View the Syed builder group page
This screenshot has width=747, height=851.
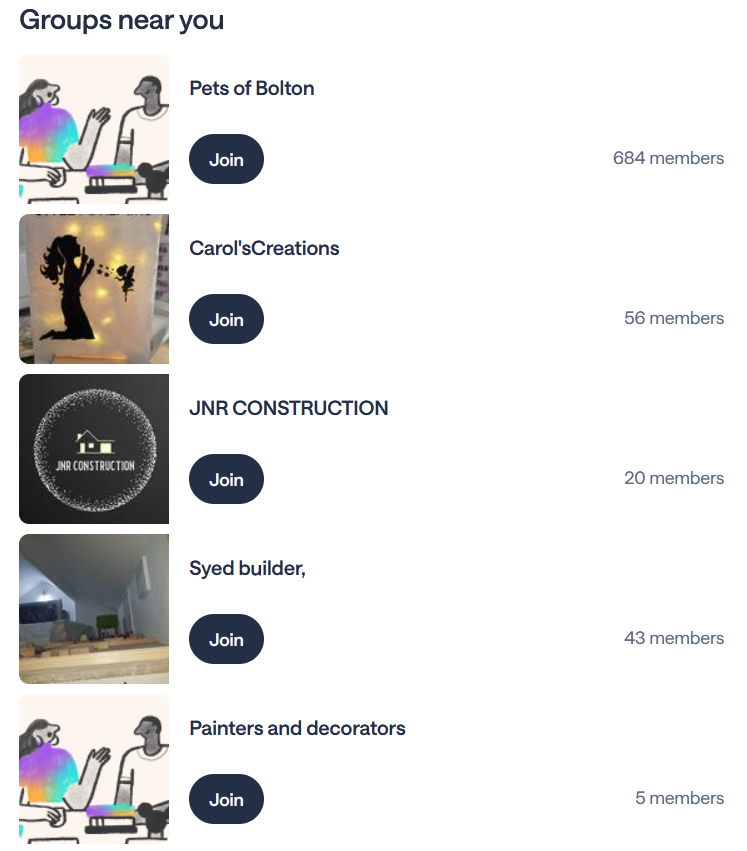[247, 568]
